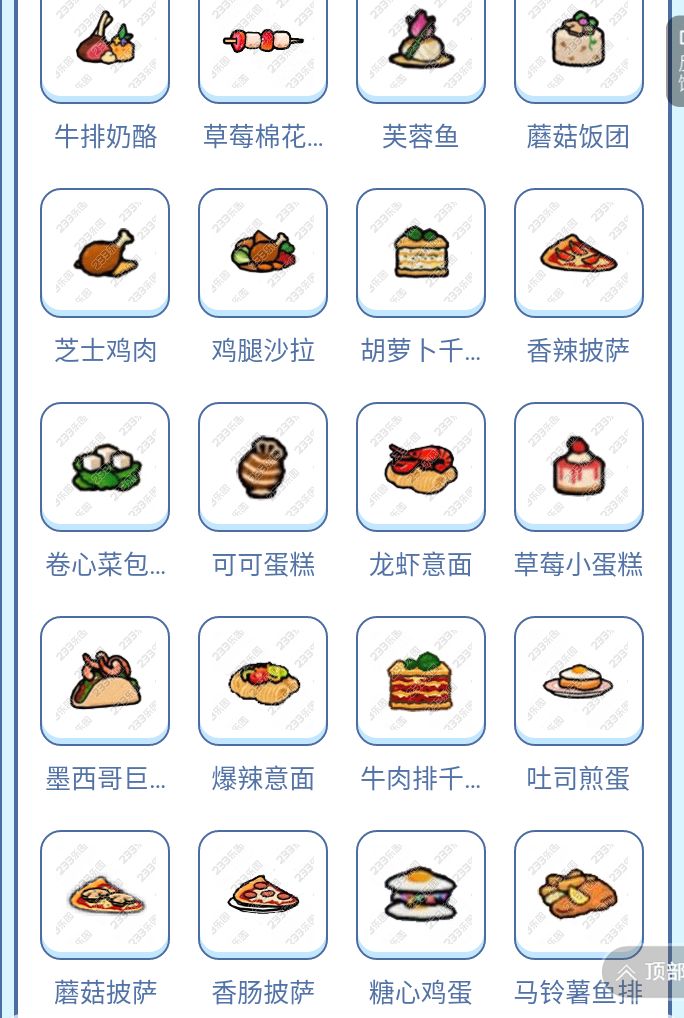The height and width of the screenshot is (1018, 684).
Task: Choose the 爆辣意面 dish
Action: (263, 680)
